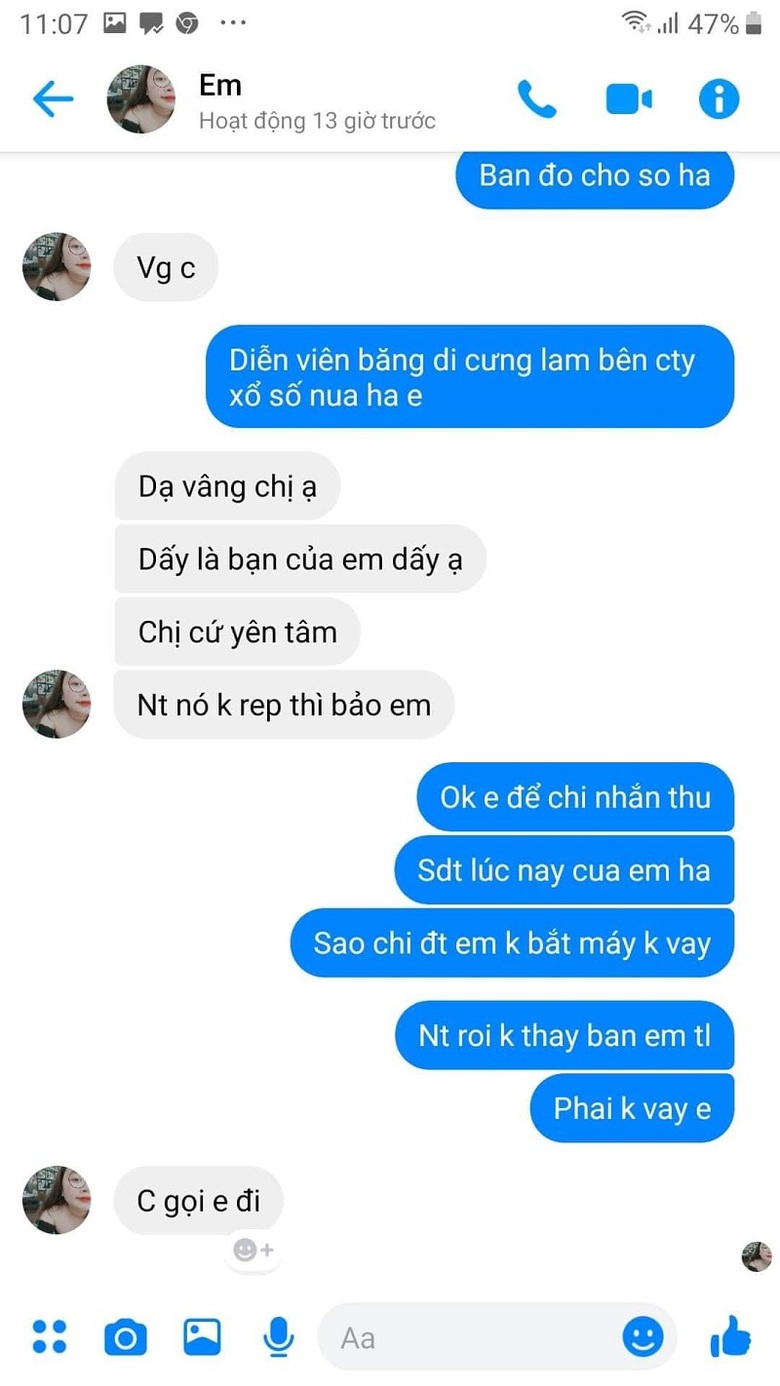Send a thumbs-up like
Image resolution: width=780 pixels, height=1386 pixels.
coord(730,1336)
